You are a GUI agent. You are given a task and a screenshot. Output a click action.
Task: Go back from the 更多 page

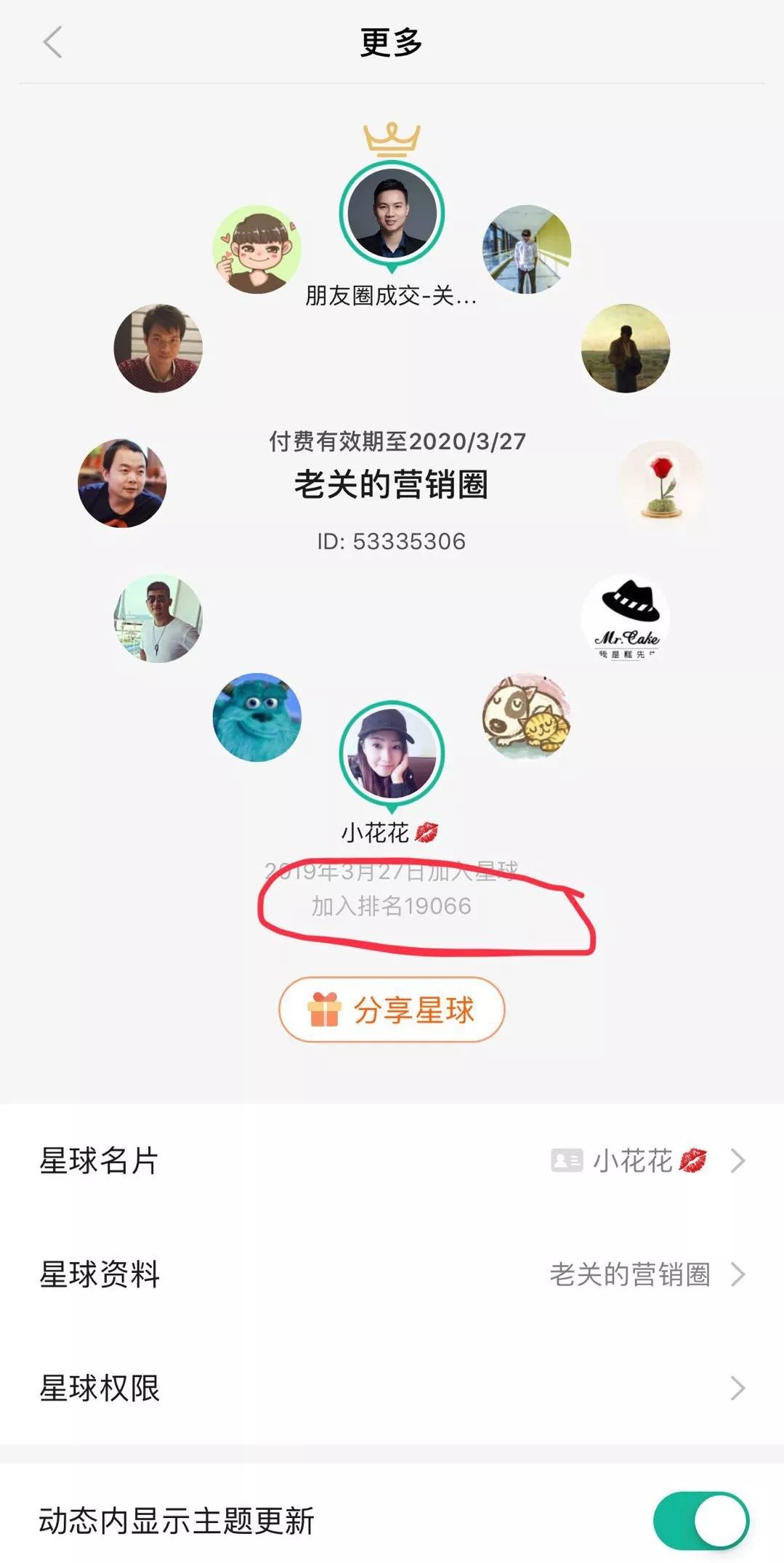click(x=52, y=42)
